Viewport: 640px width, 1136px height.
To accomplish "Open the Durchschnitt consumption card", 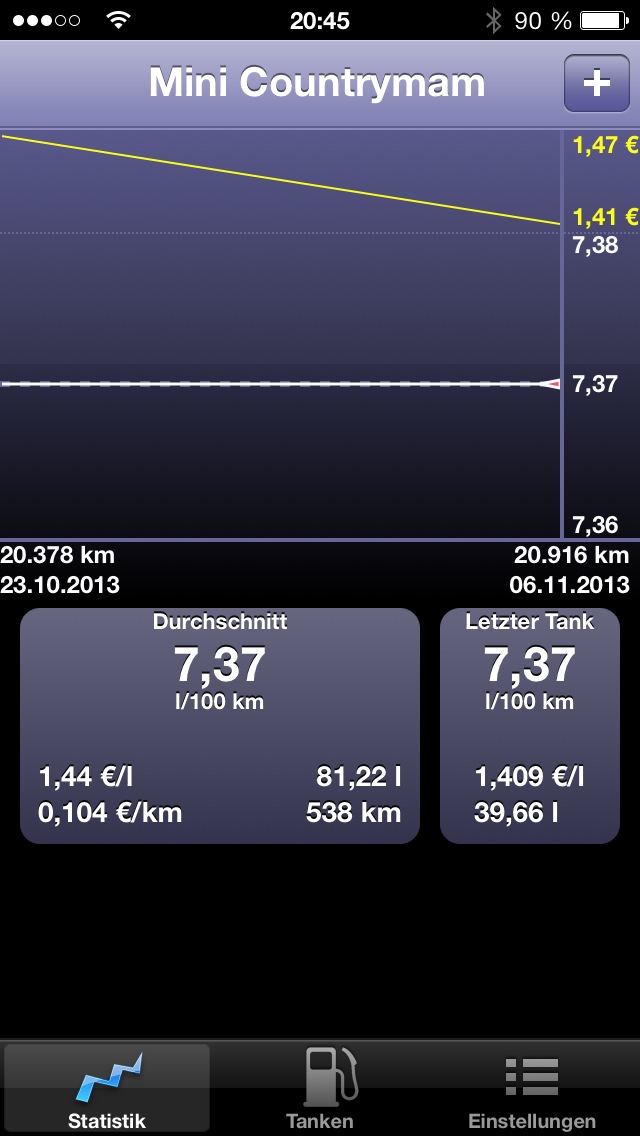I will (x=220, y=726).
